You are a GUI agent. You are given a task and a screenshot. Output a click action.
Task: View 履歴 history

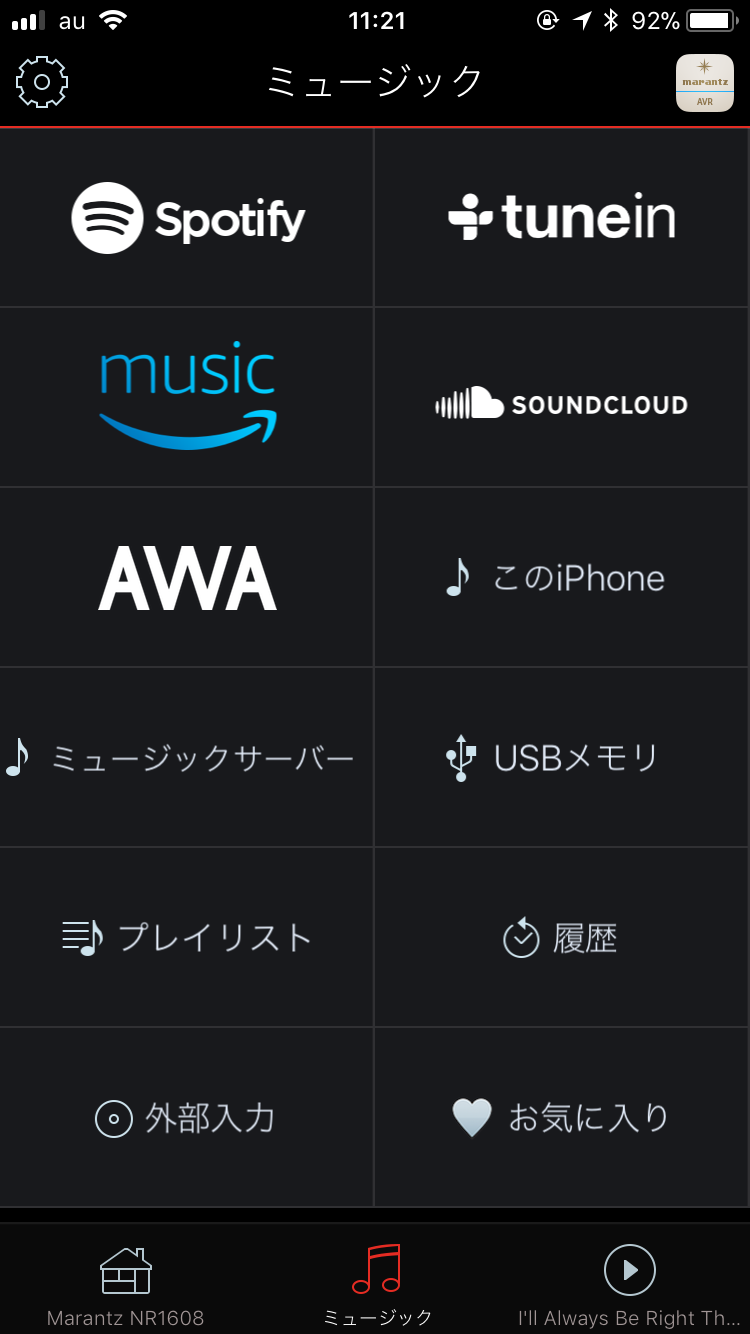pos(562,938)
